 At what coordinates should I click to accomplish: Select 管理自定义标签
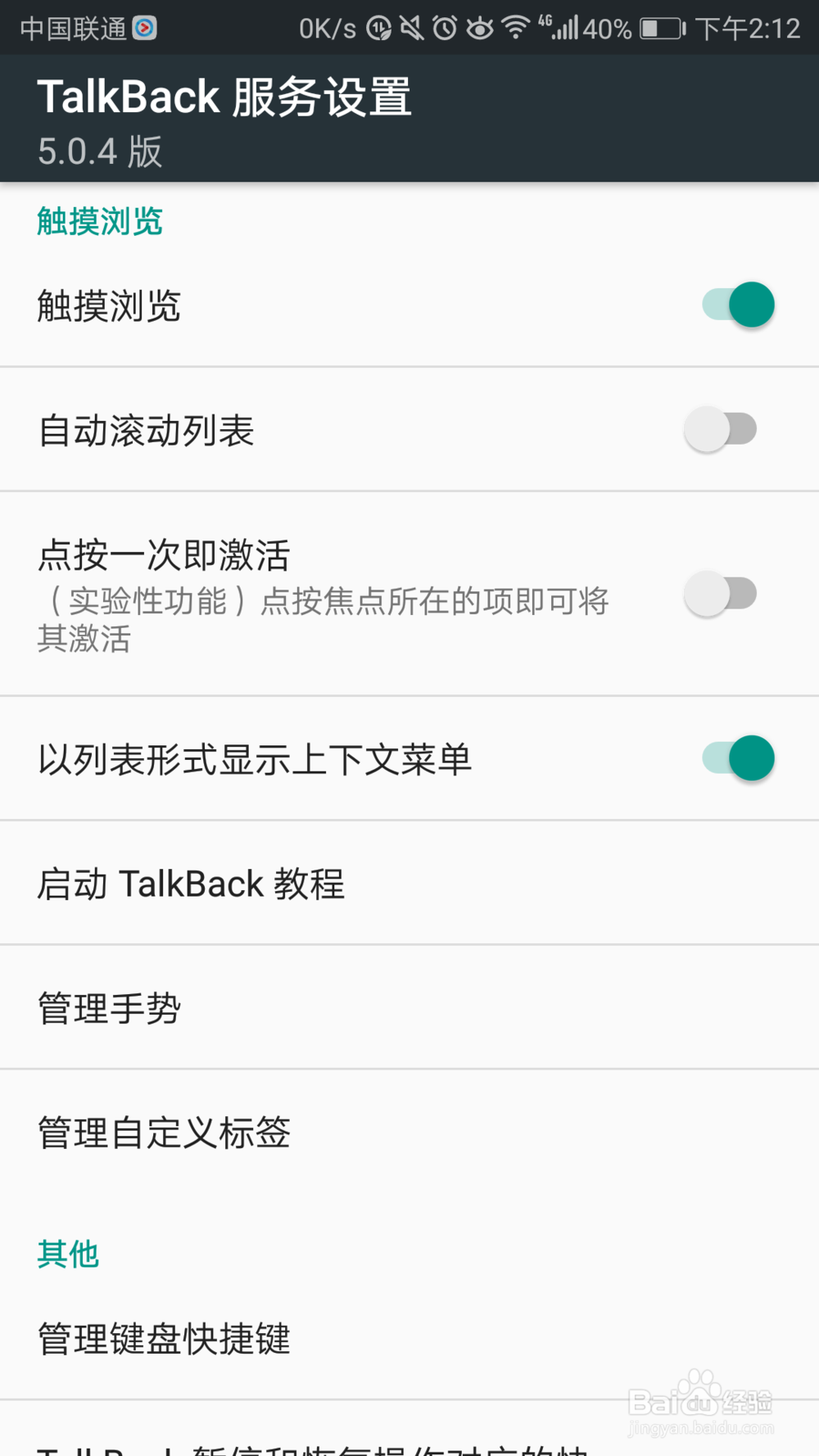pos(409,1133)
